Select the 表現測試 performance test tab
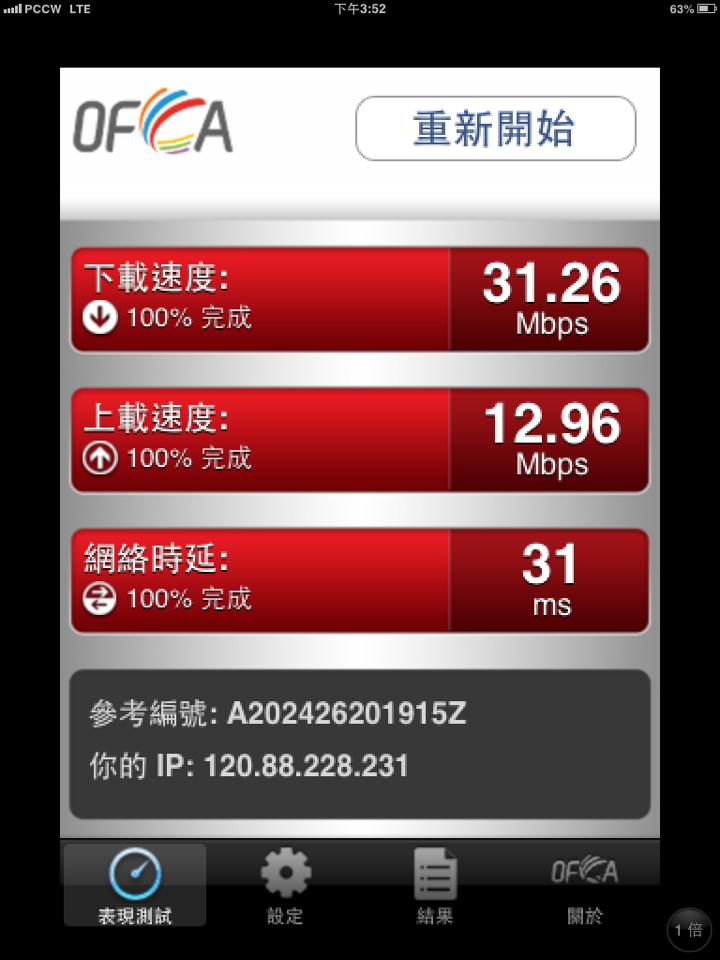Viewport: 720px width, 960px height. (135, 886)
